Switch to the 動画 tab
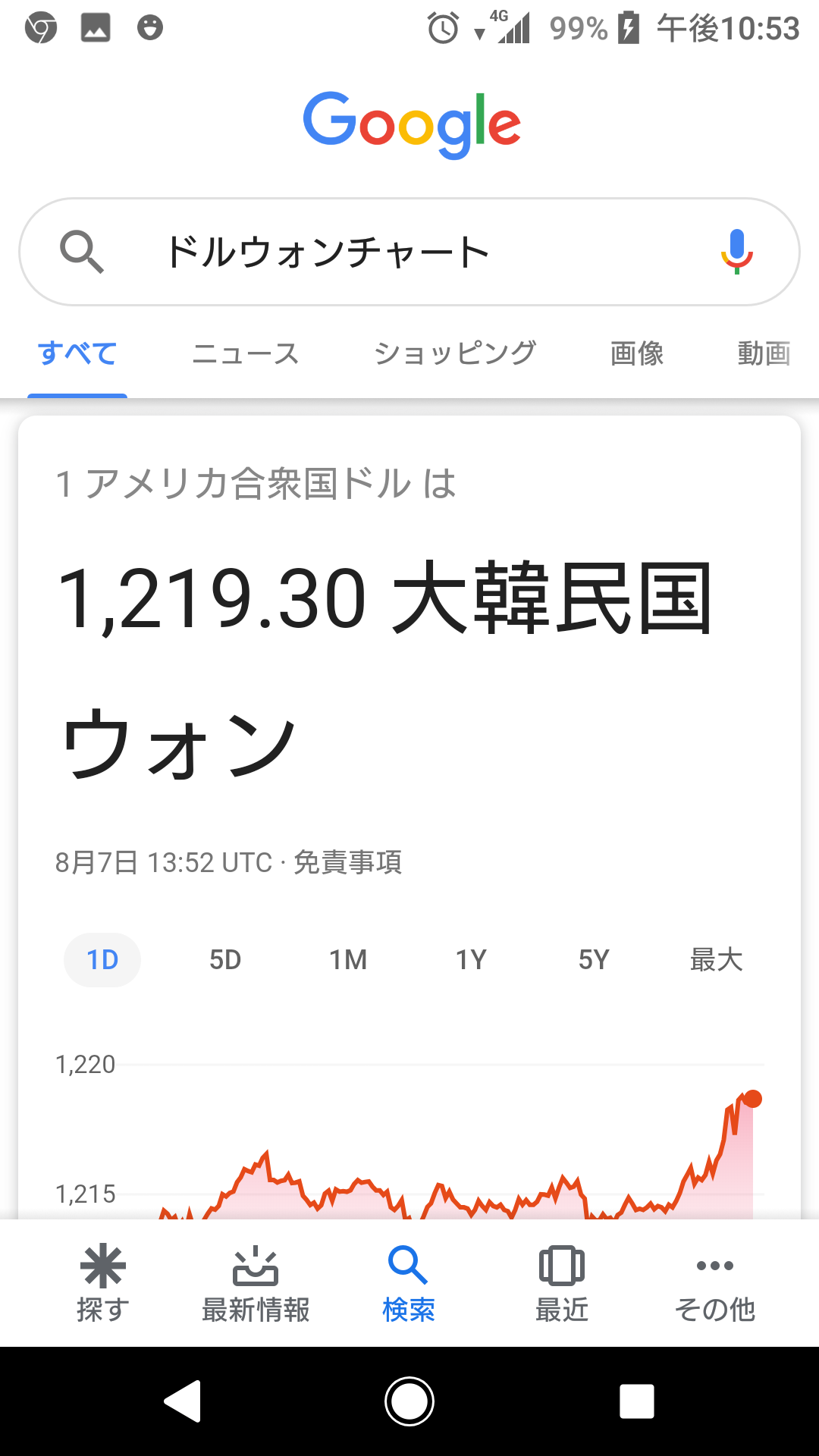The width and height of the screenshot is (819, 1456). coord(764,353)
